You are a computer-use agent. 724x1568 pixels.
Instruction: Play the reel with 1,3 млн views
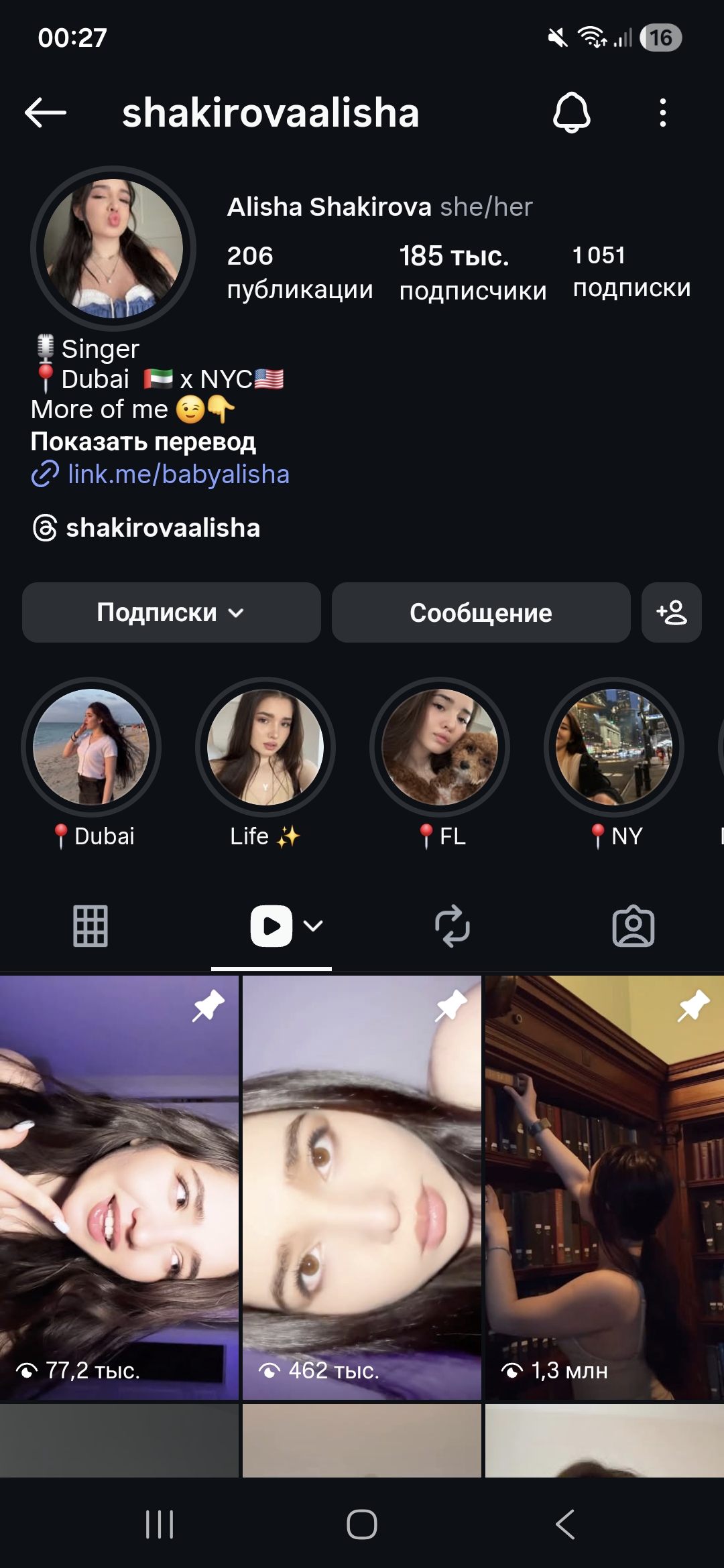pyautogui.click(x=604, y=1187)
